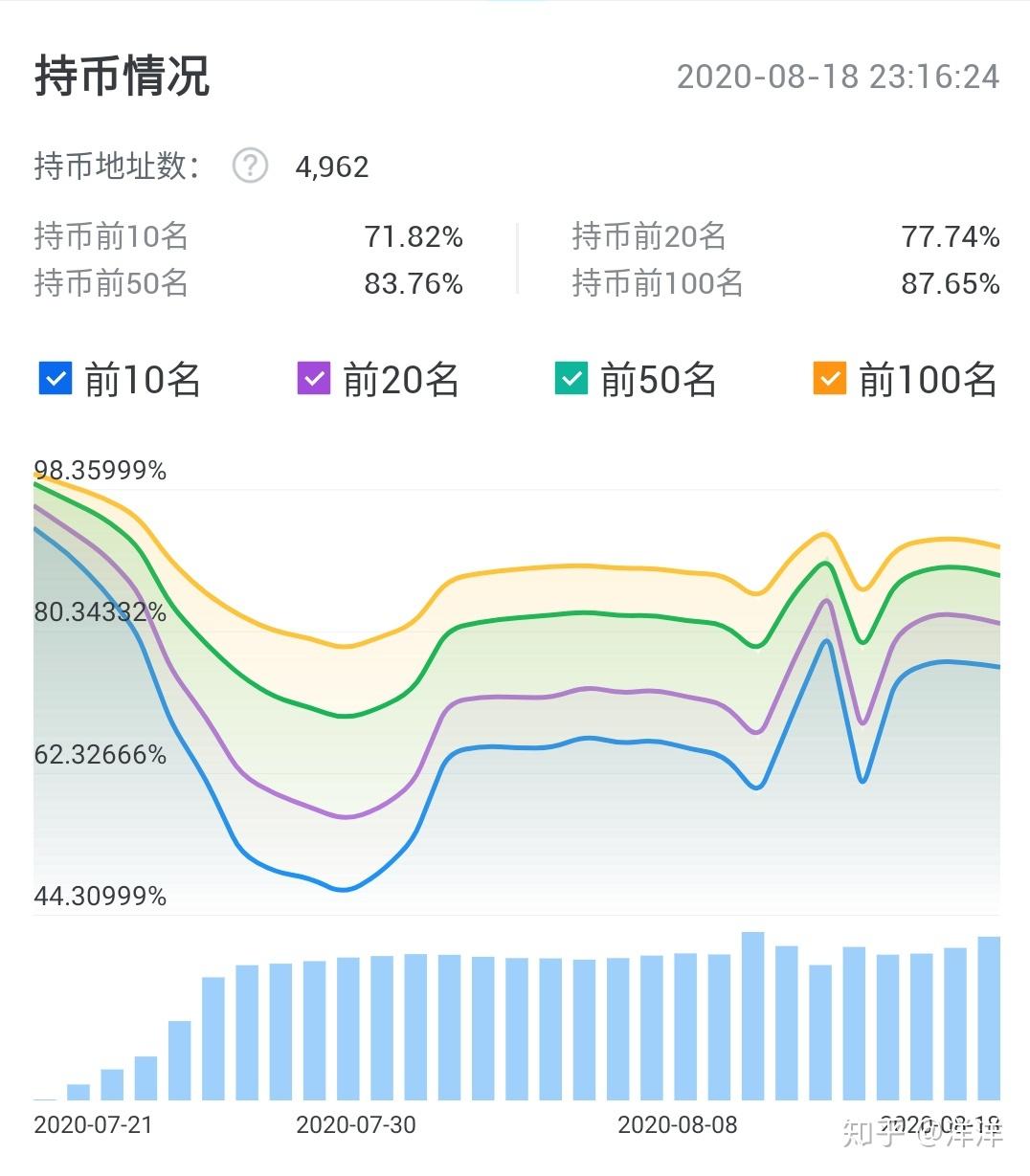Select the 2020-07-30 axis label
The width and height of the screenshot is (1030, 1176).
pos(355,1125)
